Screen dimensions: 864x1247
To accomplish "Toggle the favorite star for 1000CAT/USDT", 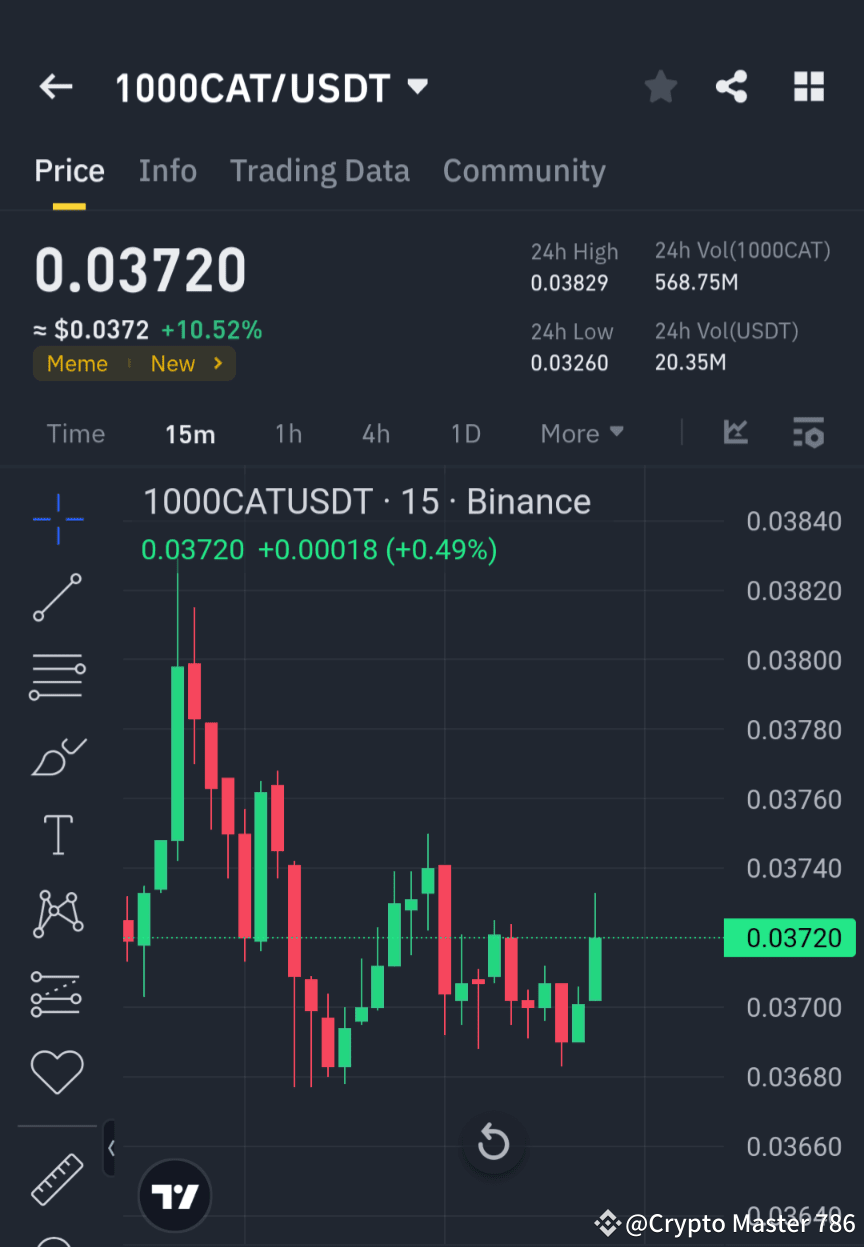I will pyautogui.click(x=660, y=87).
